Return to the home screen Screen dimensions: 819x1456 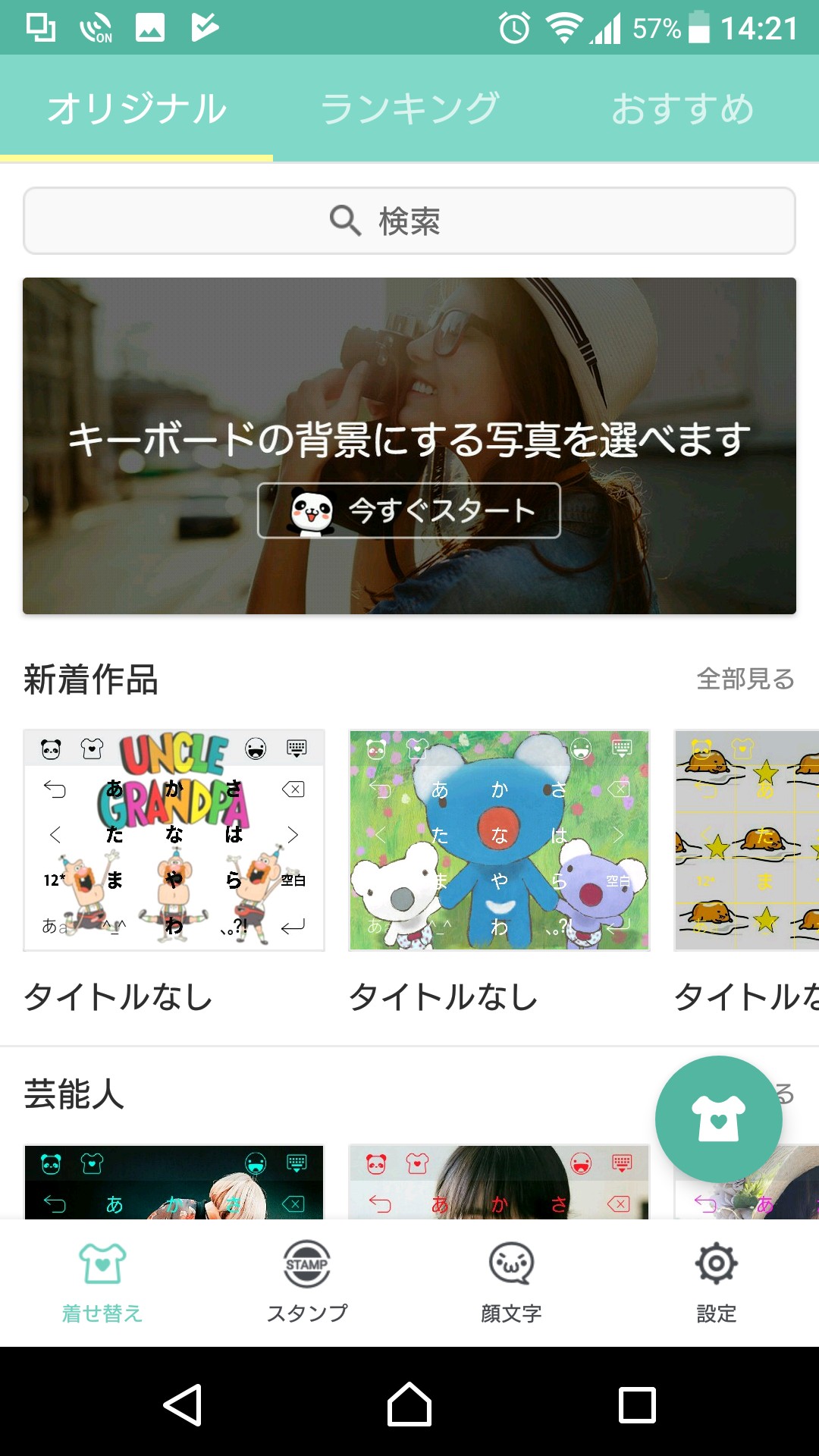409,1404
